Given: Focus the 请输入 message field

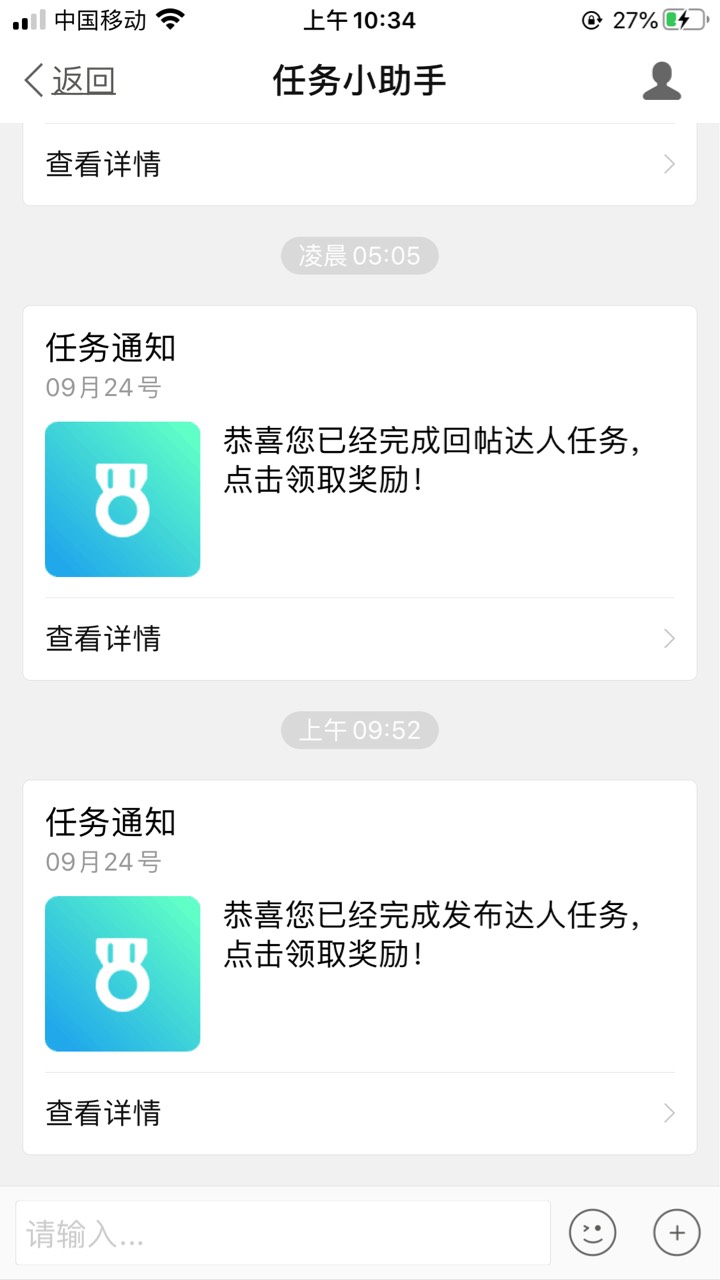Looking at the screenshot, I should (283, 1233).
